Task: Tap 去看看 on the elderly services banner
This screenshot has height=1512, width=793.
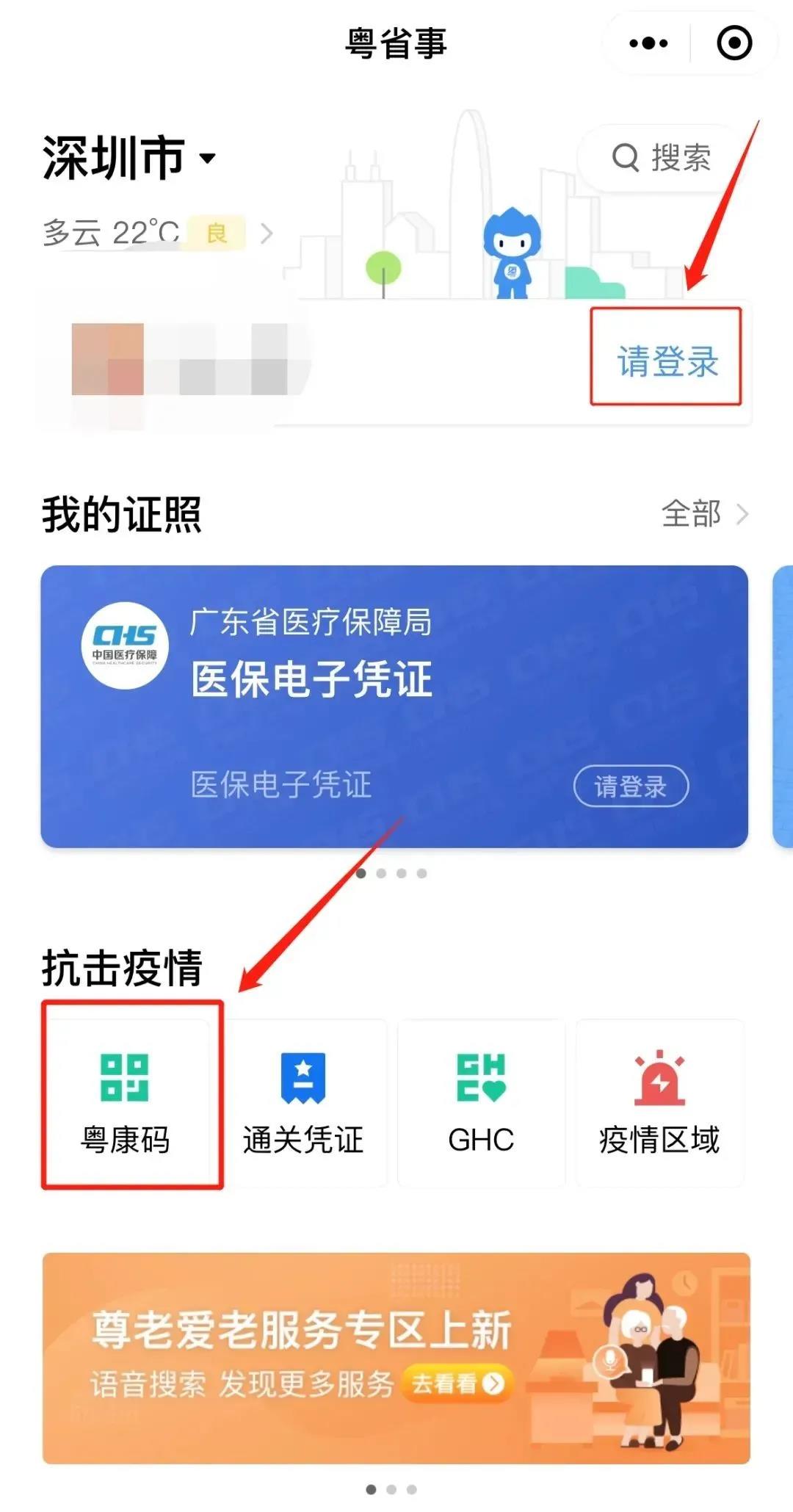Action: tap(458, 1384)
